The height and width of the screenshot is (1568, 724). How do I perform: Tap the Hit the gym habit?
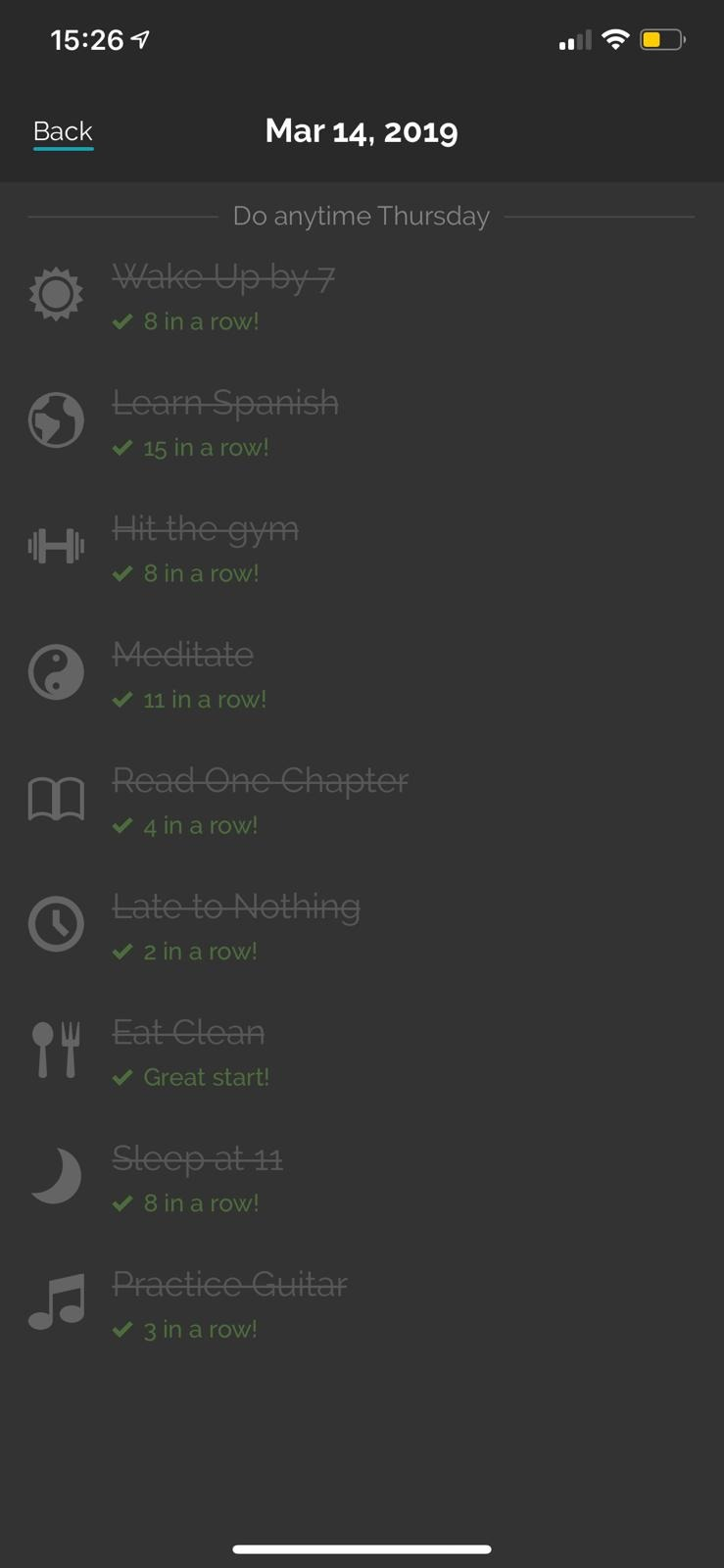(x=362, y=547)
